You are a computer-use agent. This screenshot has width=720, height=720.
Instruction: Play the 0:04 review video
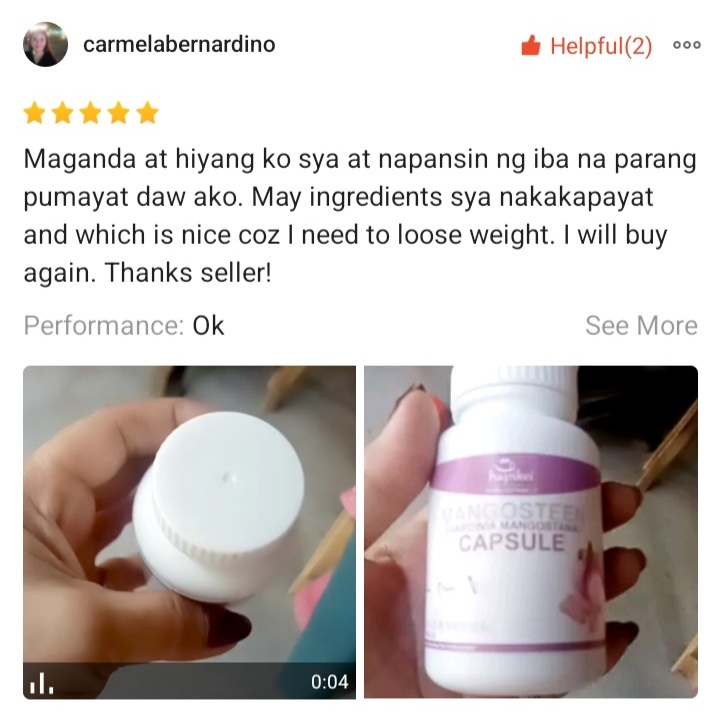pyautogui.click(x=189, y=532)
